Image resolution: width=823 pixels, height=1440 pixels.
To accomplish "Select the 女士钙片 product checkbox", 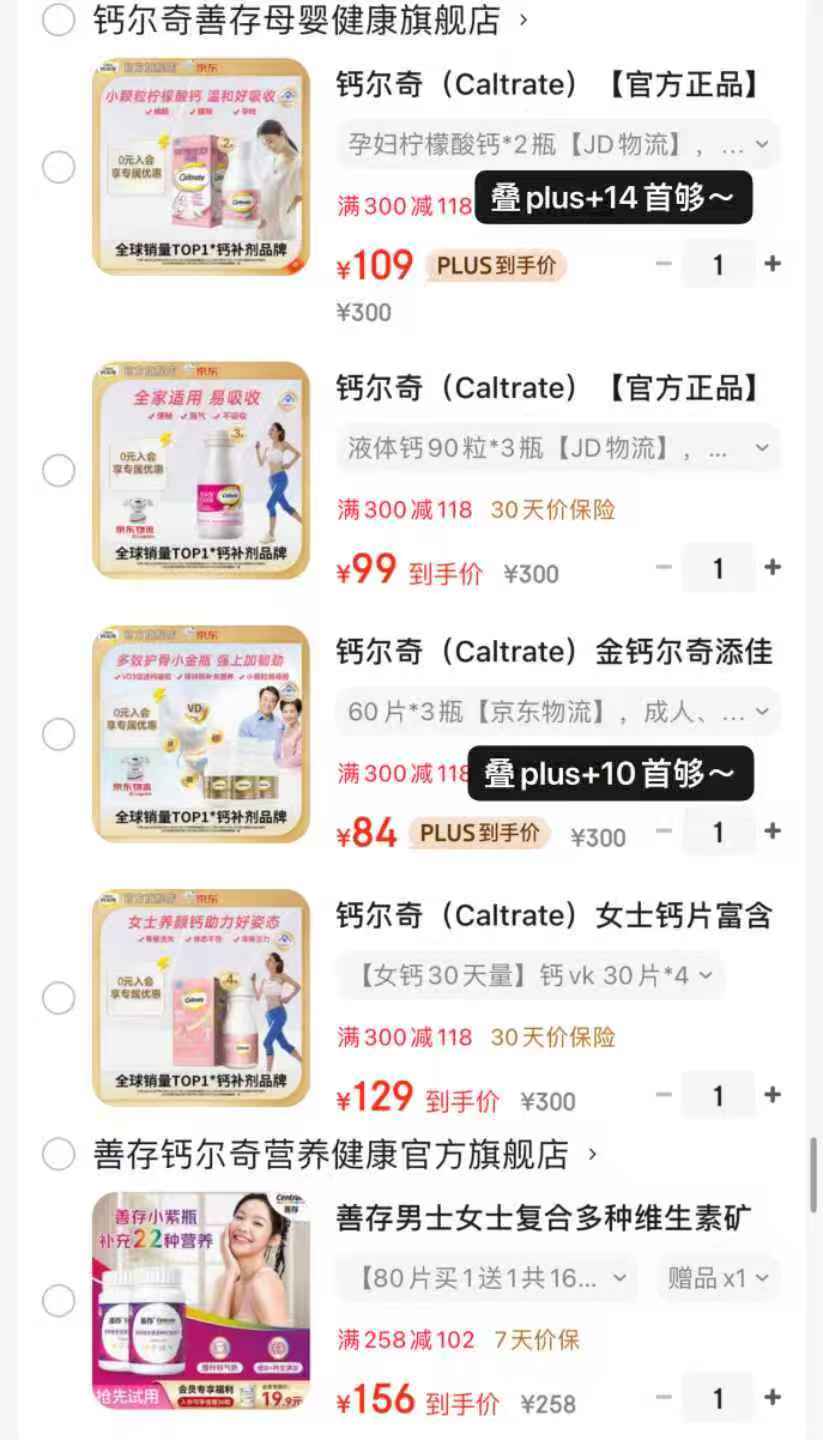I will [x=59, y=997].
